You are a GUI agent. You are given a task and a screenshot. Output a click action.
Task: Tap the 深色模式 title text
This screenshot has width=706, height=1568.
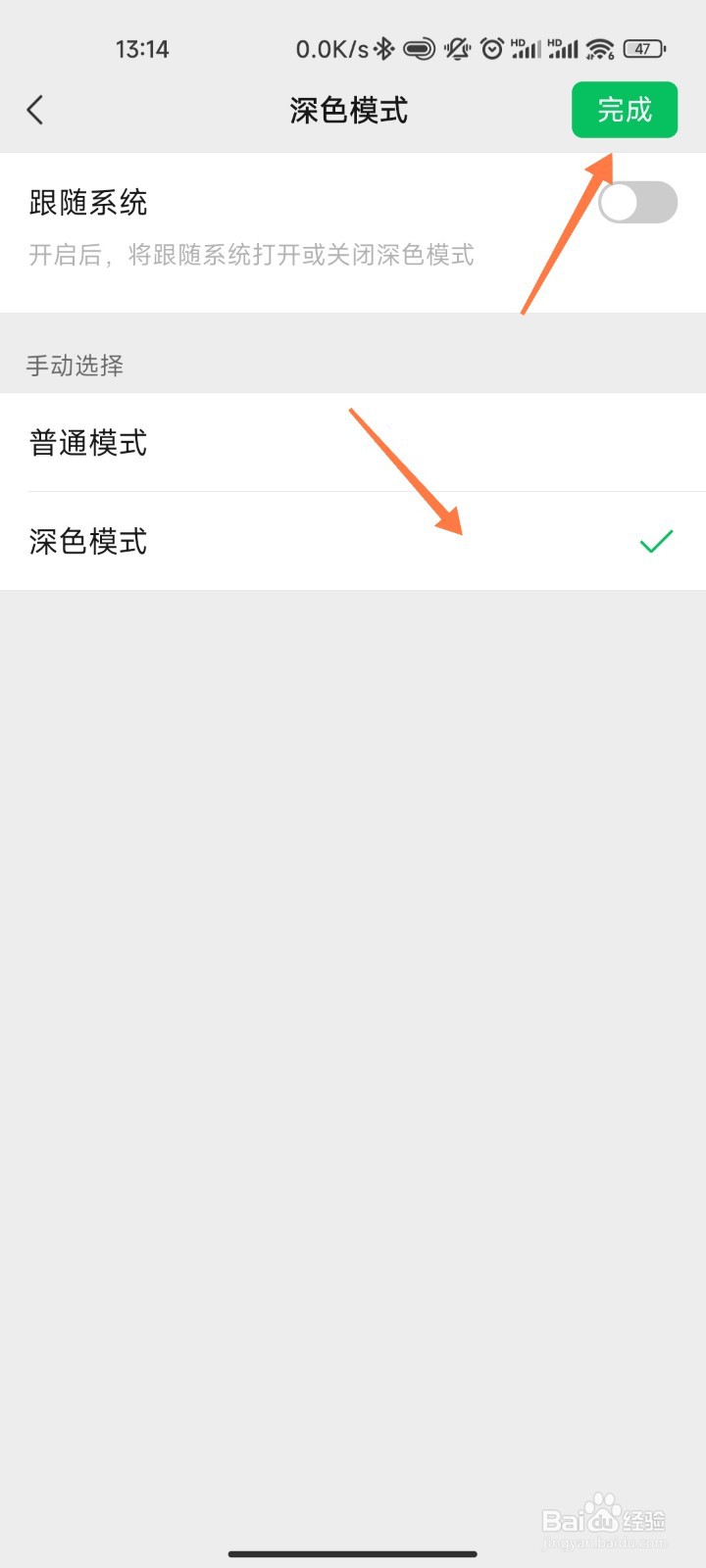[x=348, y=111]
